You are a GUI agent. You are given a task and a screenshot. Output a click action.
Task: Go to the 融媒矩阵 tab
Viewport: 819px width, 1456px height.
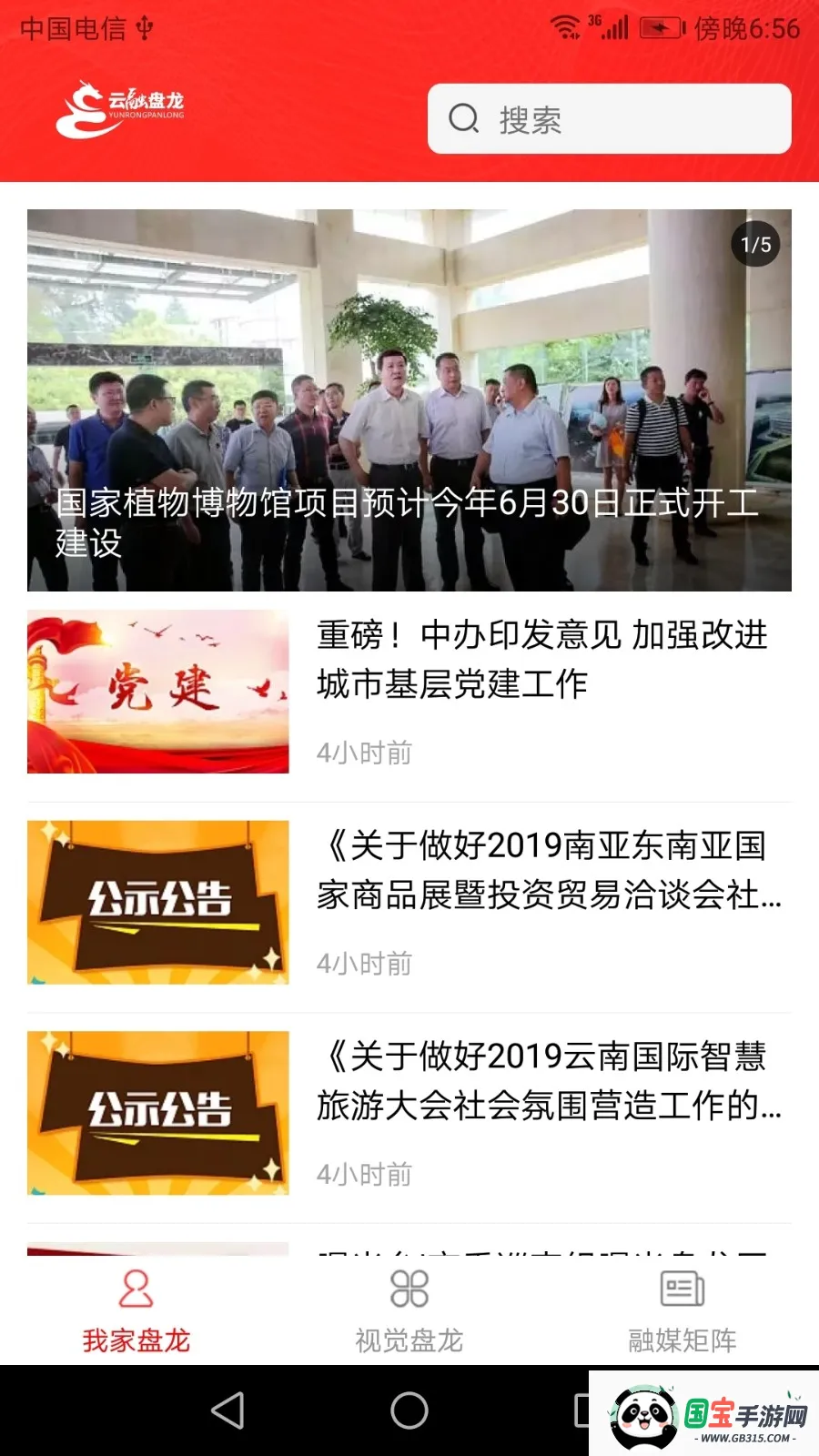(x=682, y=1310)
